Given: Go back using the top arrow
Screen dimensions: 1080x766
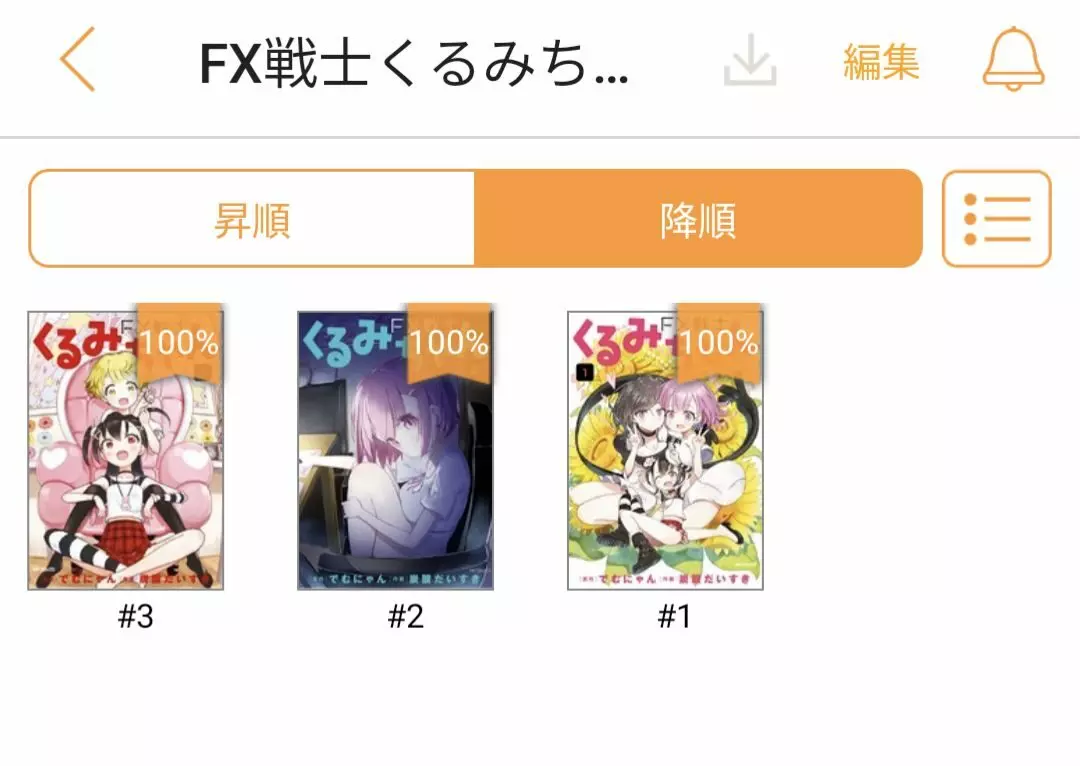Looking at the screenshot, I should click(78, 61).
